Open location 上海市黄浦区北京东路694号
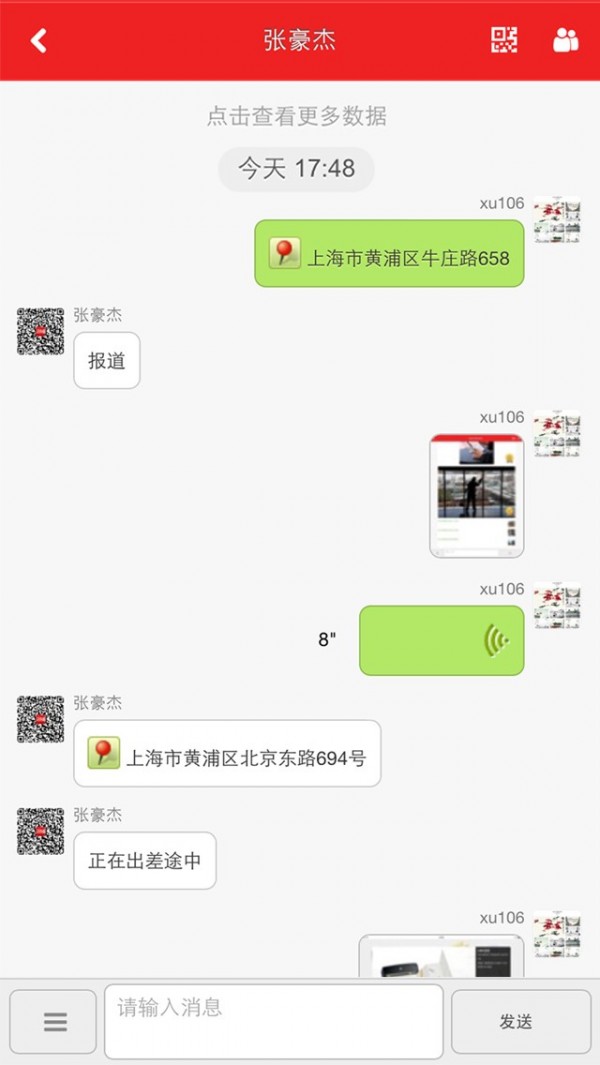Image resolution: width=600 pixels, height=1065 pixels. click(x=227, y=753)
